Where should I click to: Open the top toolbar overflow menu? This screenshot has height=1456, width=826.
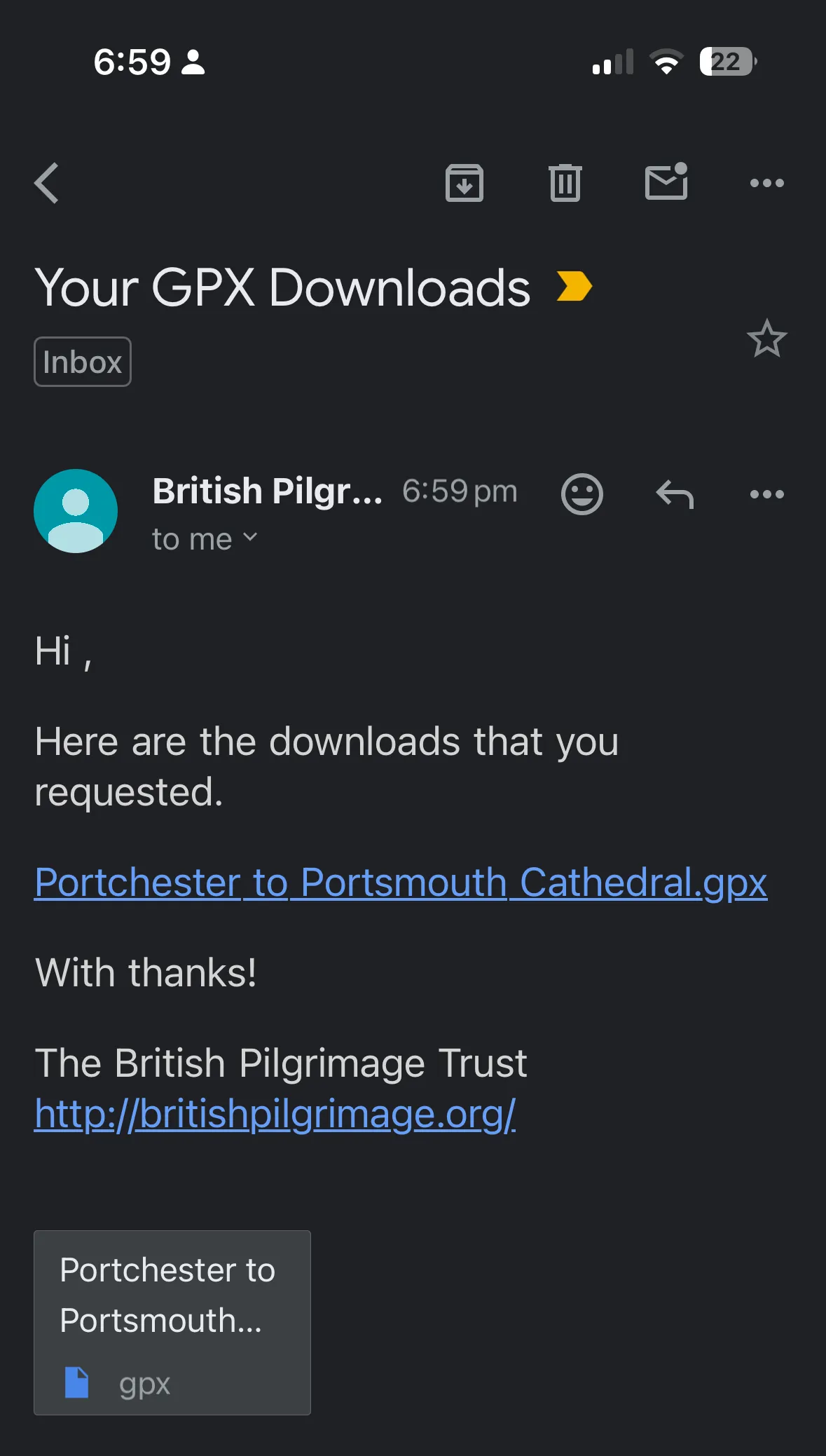pos(766,183)
